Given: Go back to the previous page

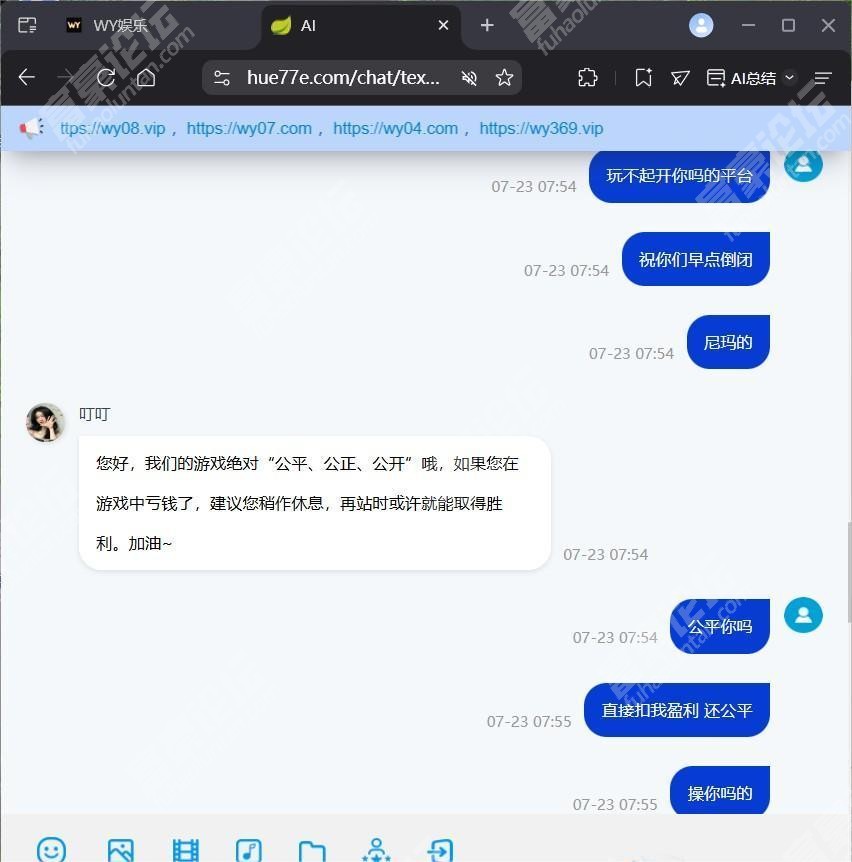Looking at the screenshot, I should 27,78.
